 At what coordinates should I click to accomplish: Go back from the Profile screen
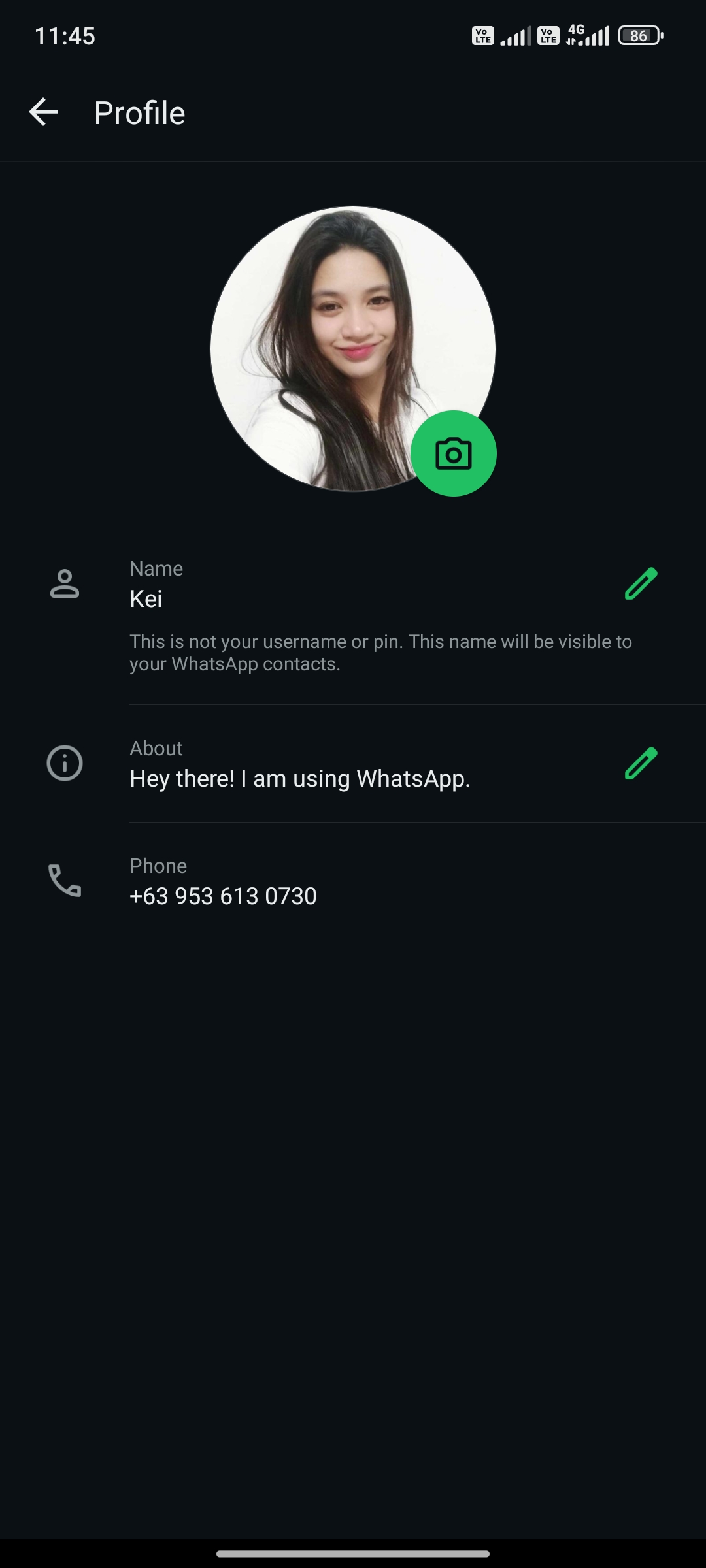point(44,112)
